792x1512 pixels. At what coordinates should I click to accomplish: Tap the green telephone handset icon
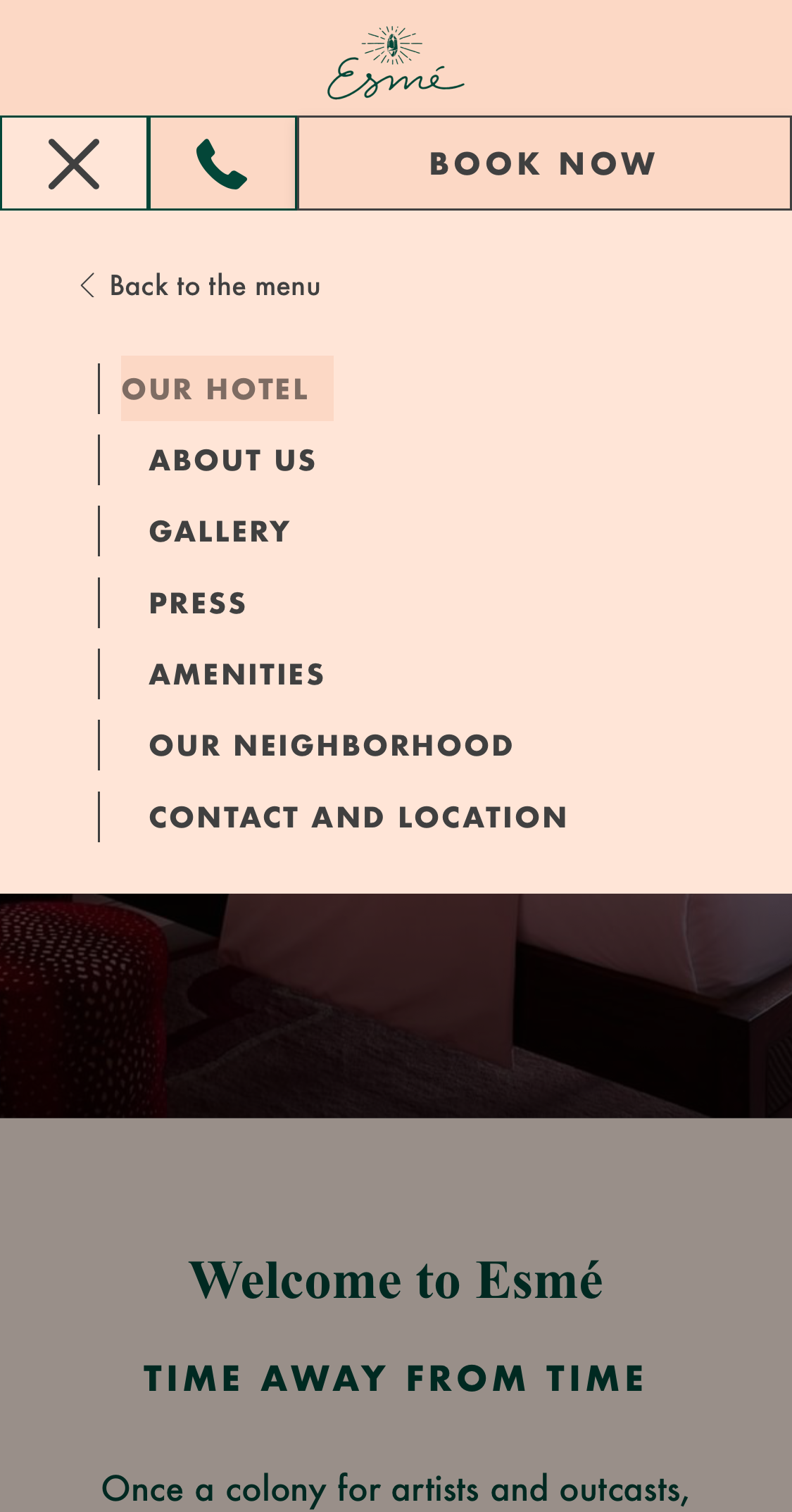(222, 163)
